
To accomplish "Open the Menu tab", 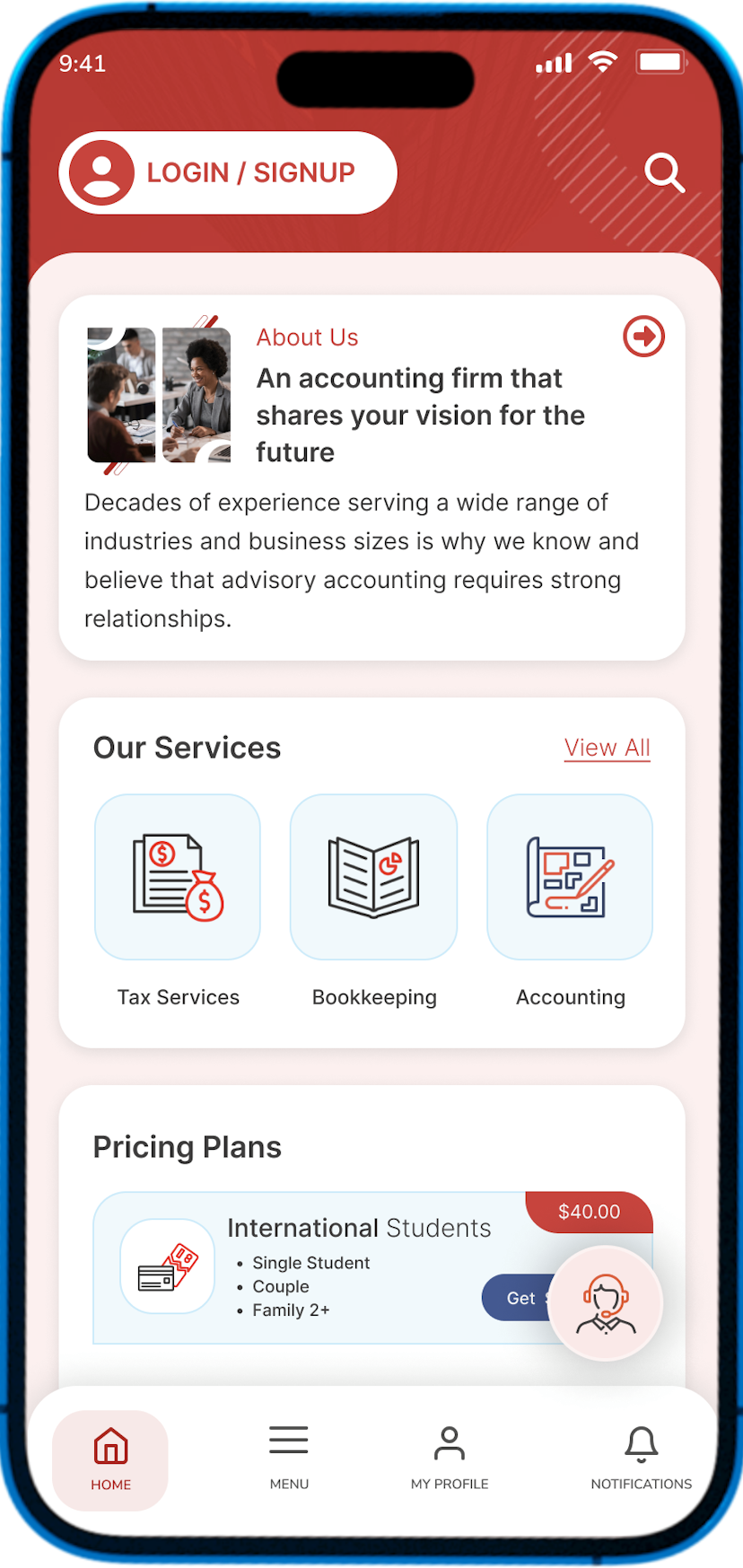I will pyautogui.click(x=289, y=1459).
